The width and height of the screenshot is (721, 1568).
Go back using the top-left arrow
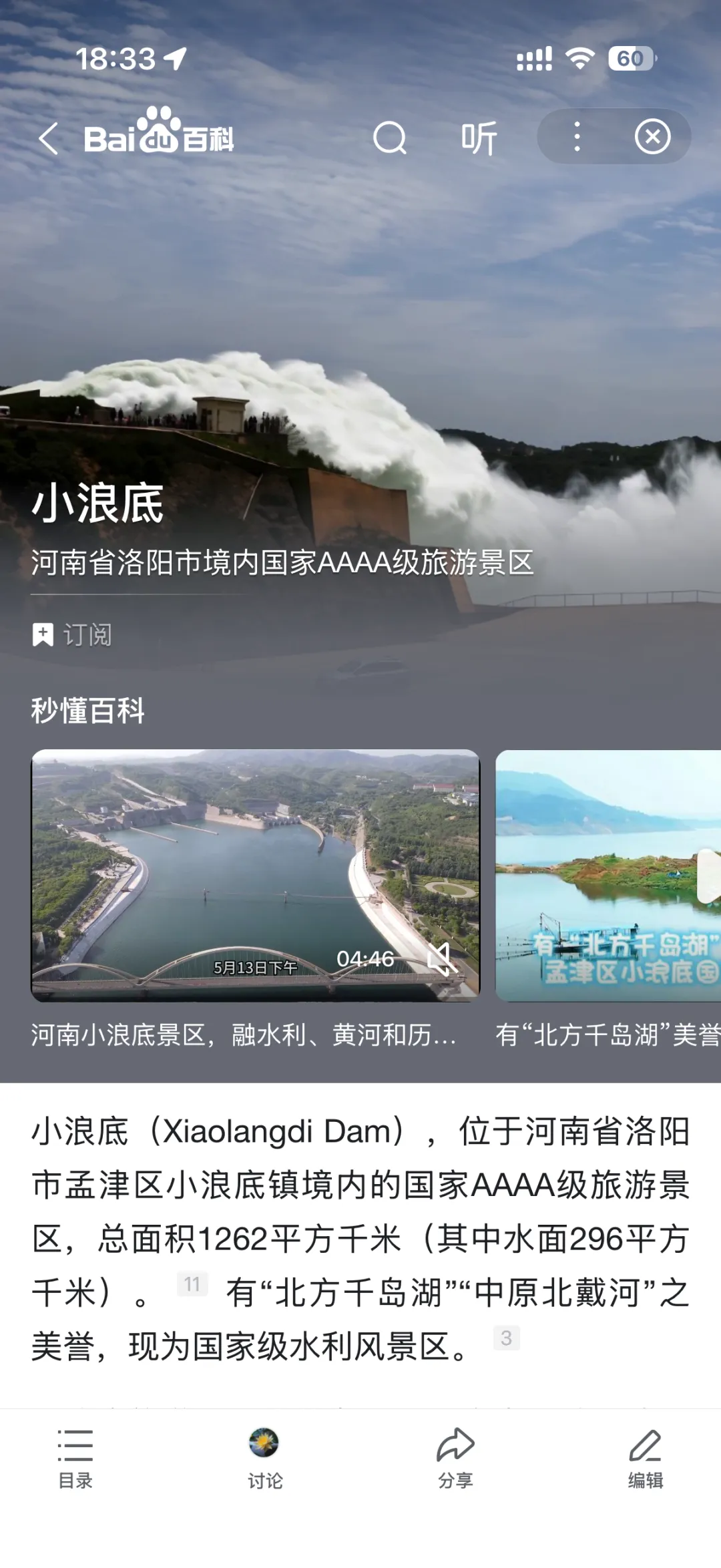coord(49,138)
